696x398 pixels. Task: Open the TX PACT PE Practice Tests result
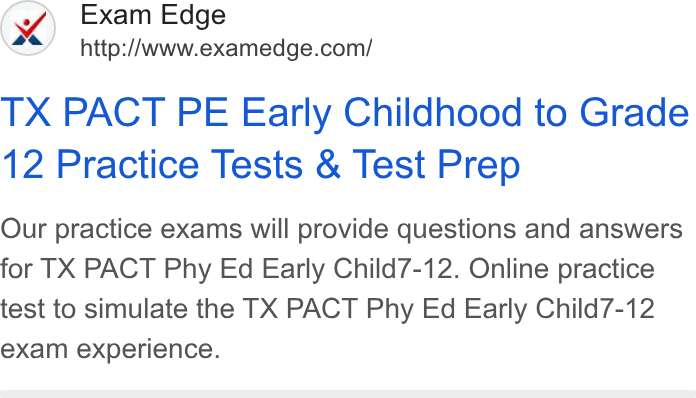pos(344,138)
